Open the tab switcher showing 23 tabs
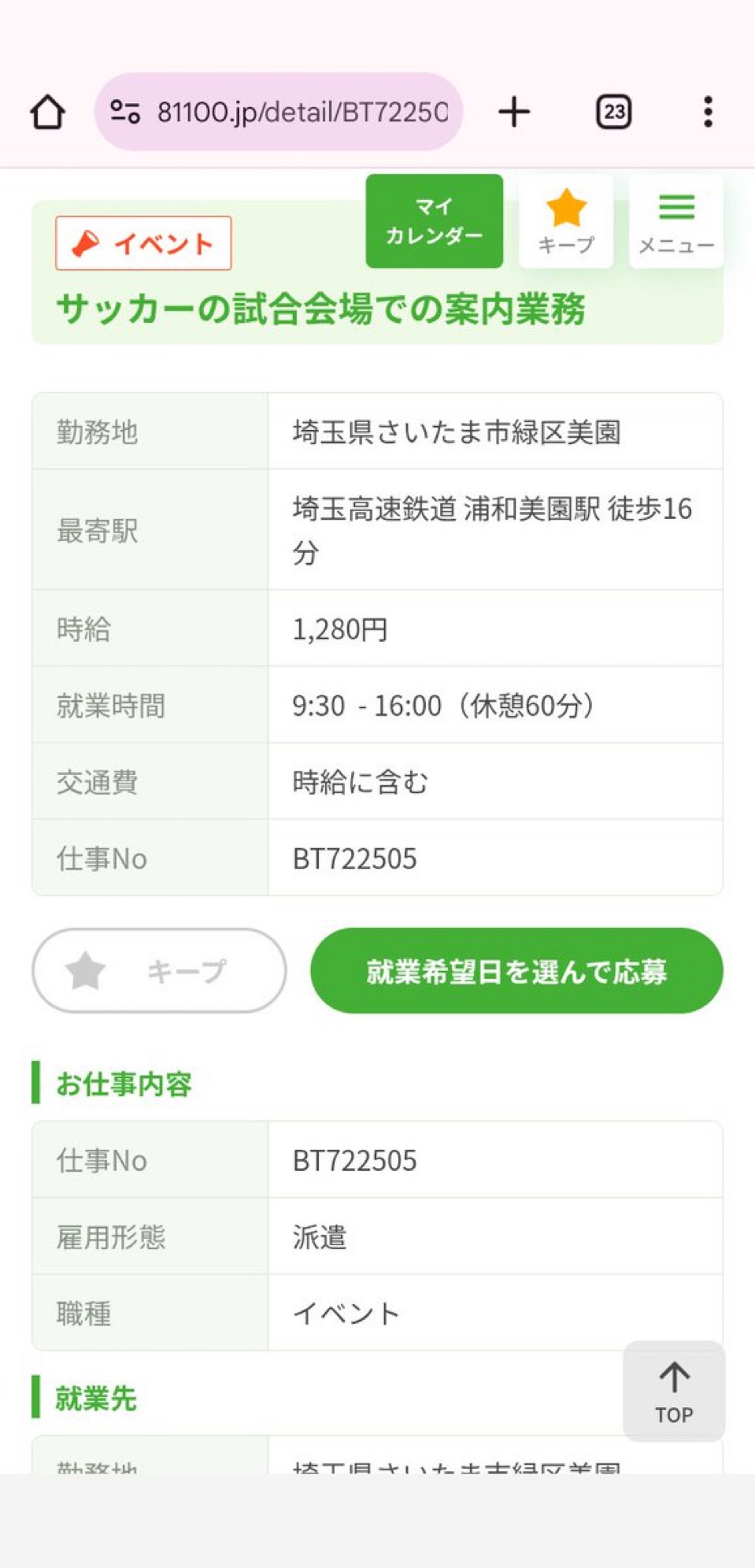 click(x=613, y=112)
